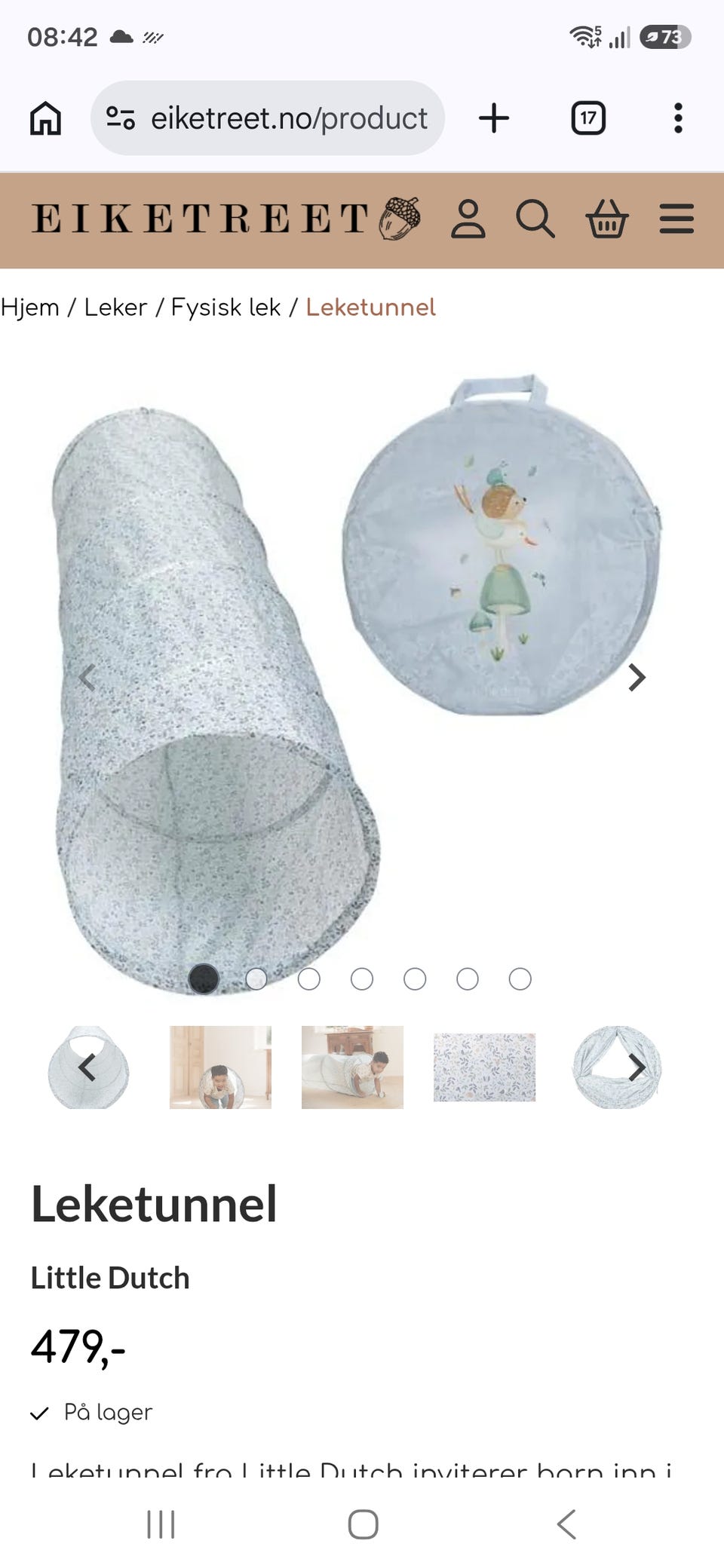The height and width of the screenshot is (1568, 724).
Task: Advance thumbnail strip with right arrow
Action: click(637, 1067)
